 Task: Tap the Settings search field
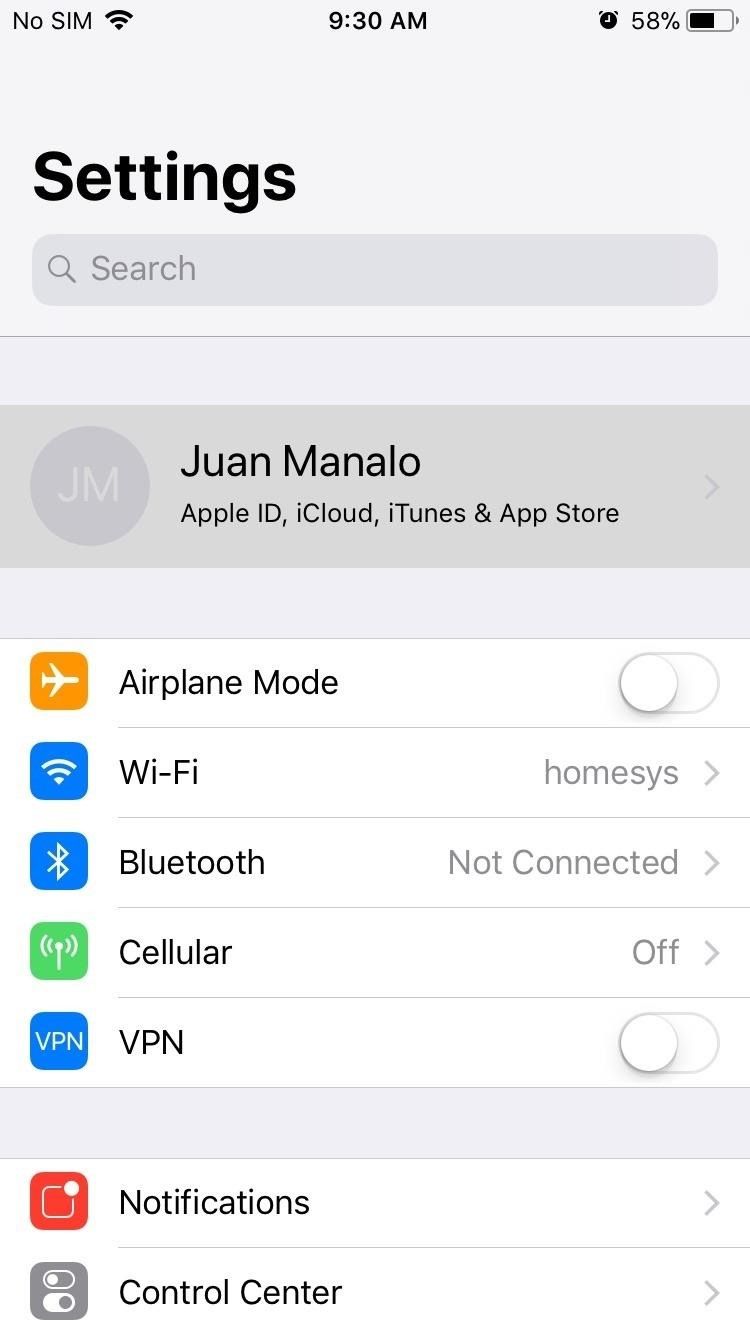point(374,269)
